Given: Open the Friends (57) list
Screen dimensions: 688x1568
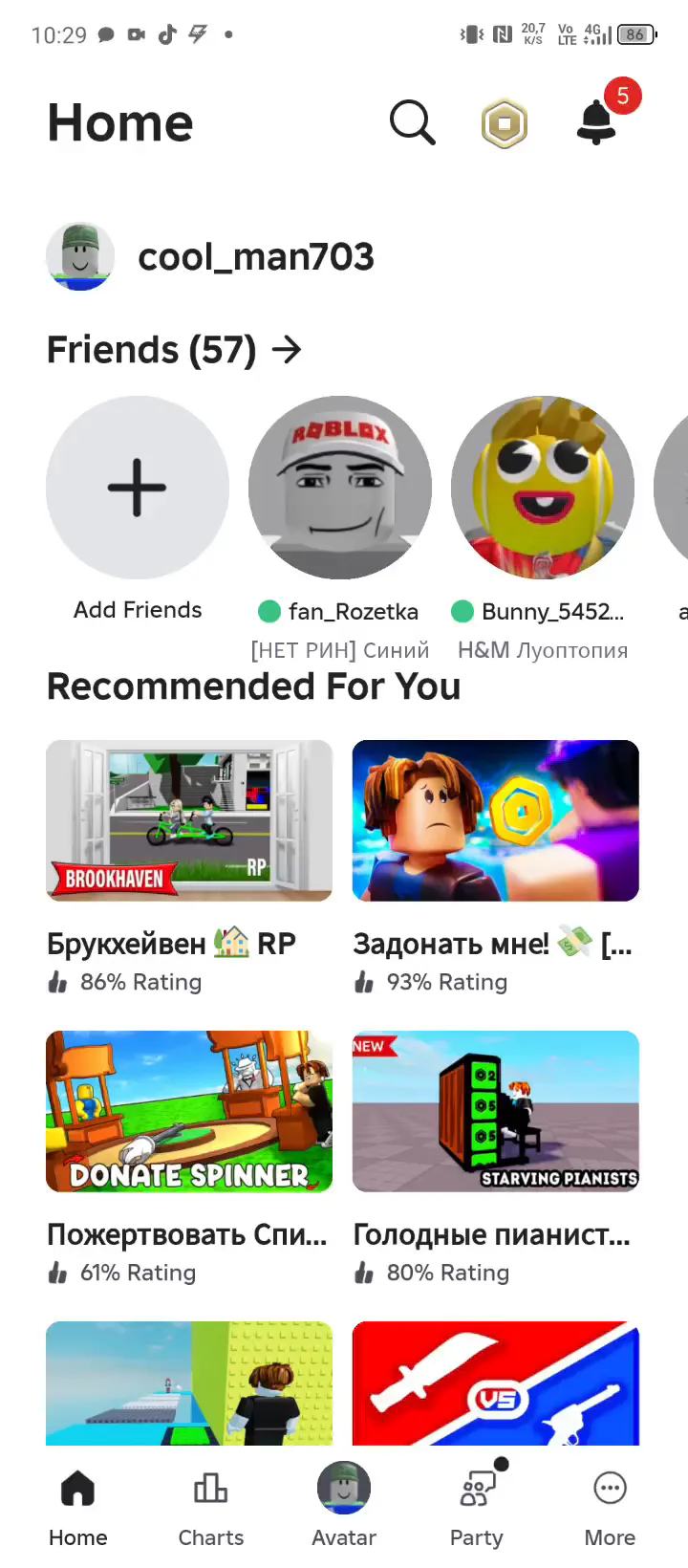Looking at the screenshot, I should pyautogui.click(x=175, y=350).
